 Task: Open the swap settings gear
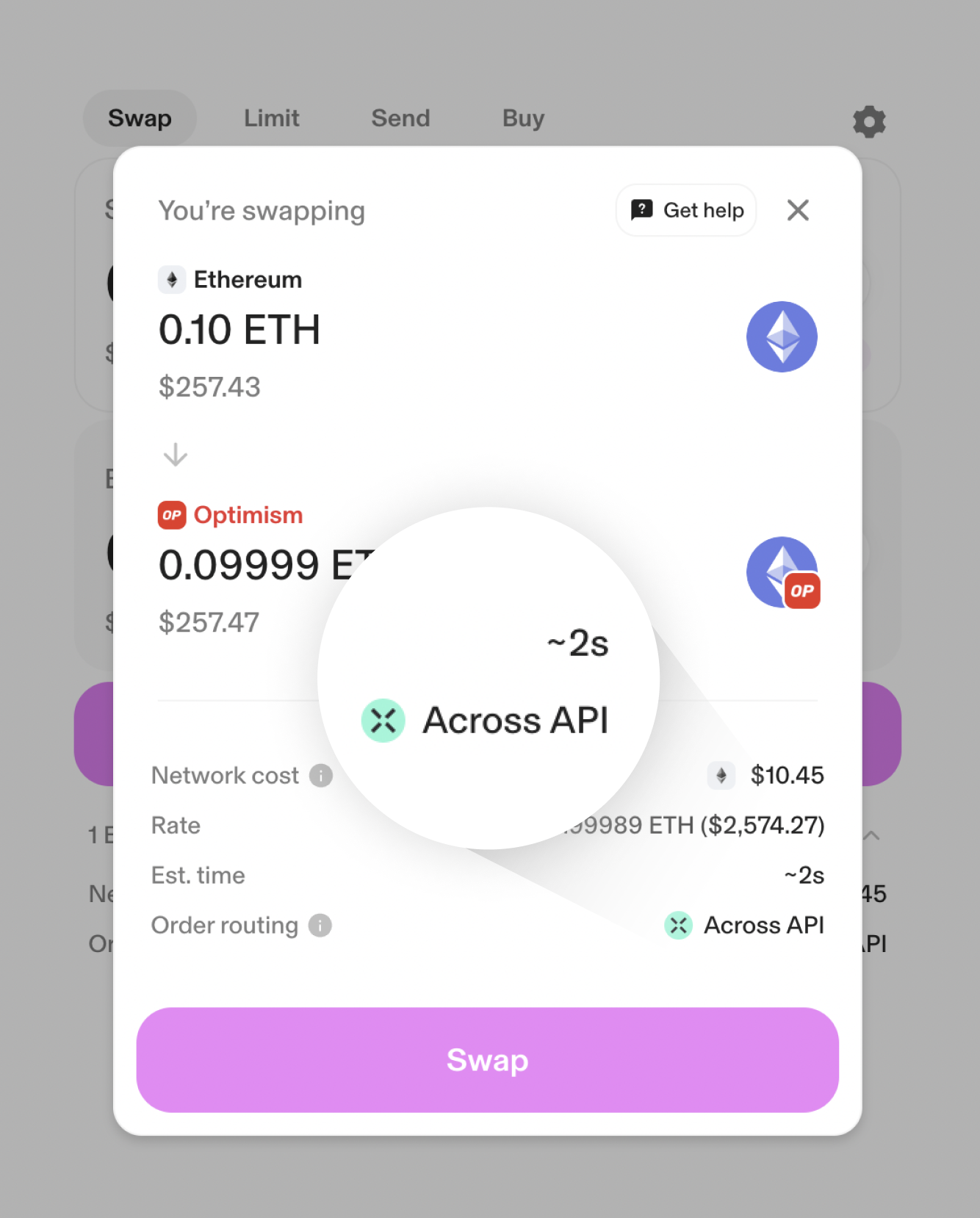coord(870,122)
